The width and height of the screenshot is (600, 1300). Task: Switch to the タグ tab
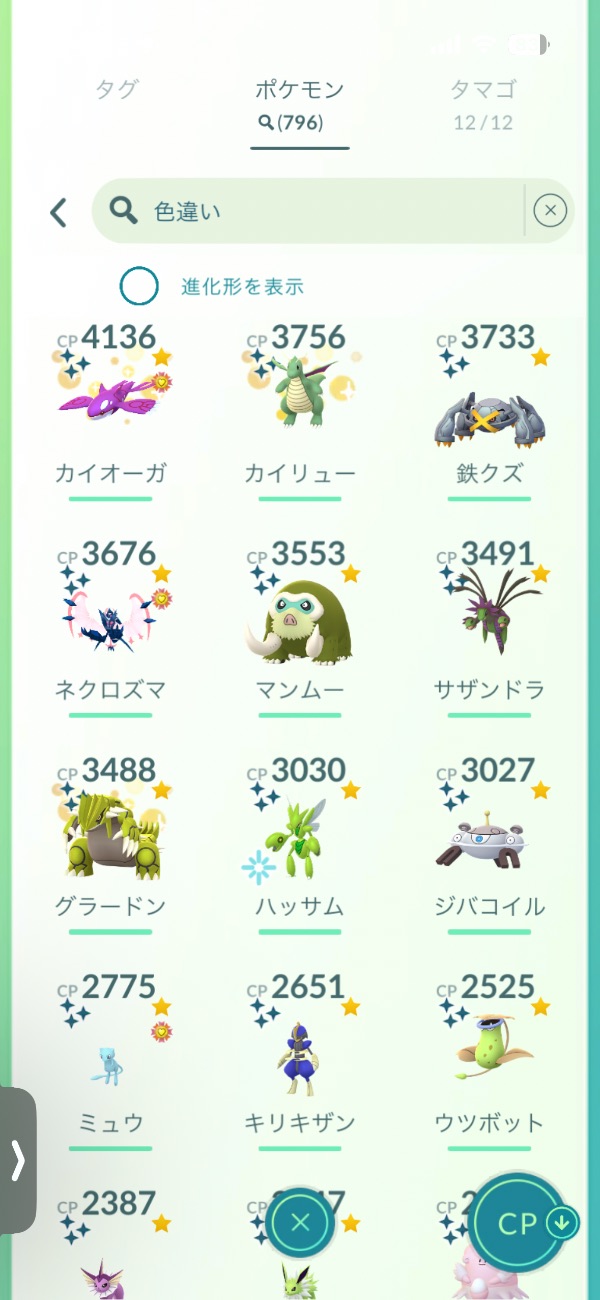coord(116,90)
